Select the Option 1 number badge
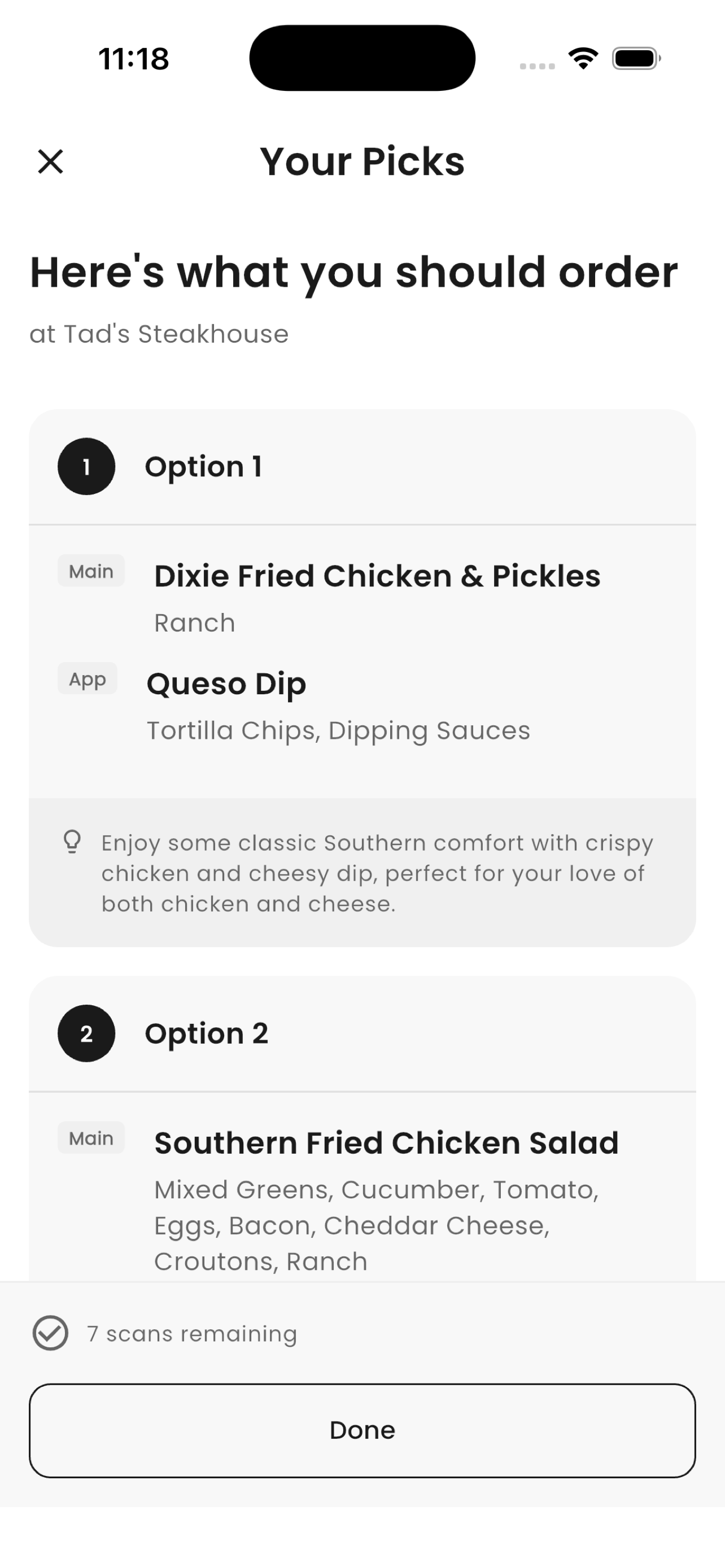The image size is (725, 1568). click(x=86, y=467)
